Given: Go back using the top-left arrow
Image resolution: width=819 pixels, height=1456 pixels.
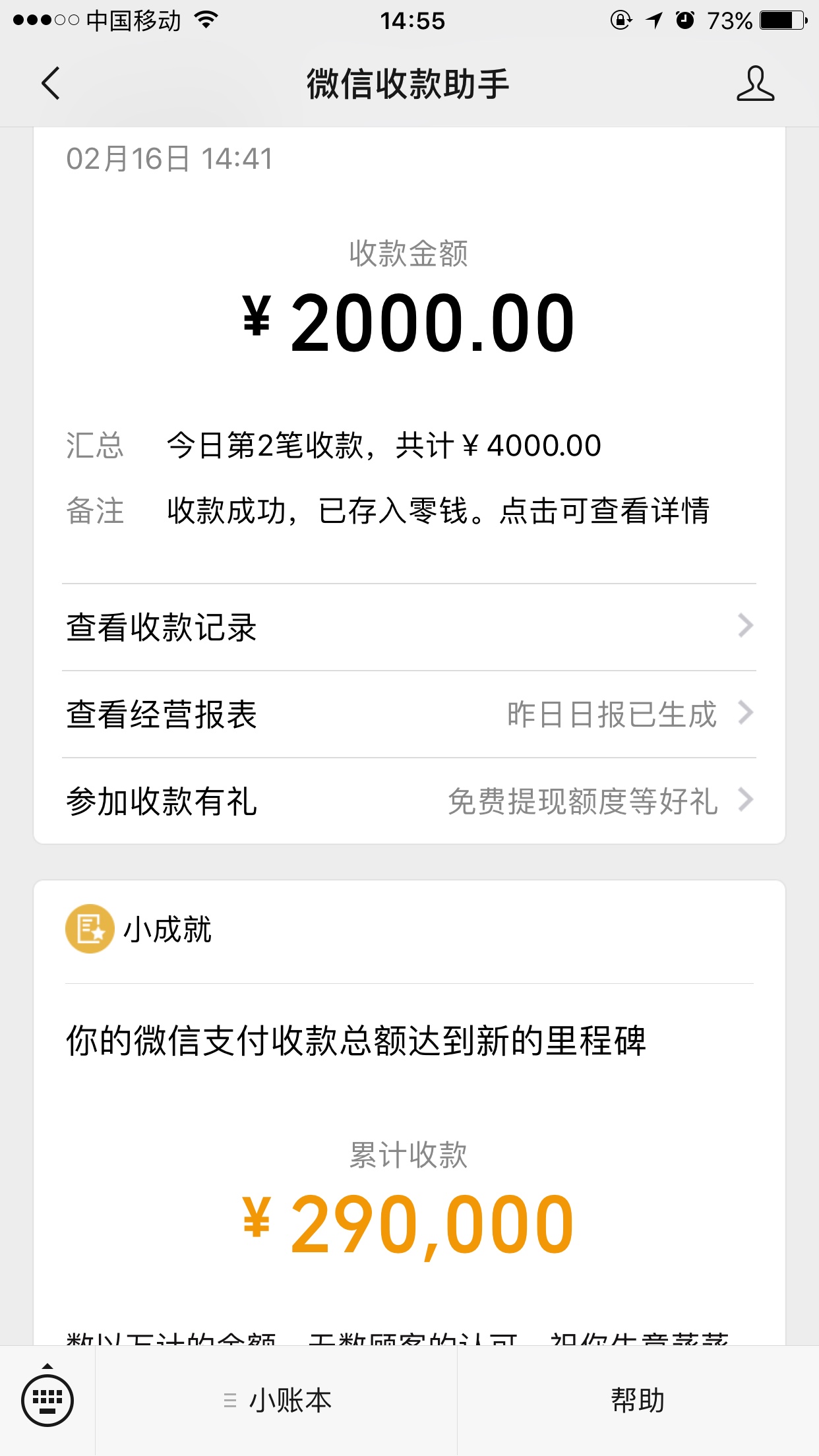Looking at the screenshot, I should (51, 84).
